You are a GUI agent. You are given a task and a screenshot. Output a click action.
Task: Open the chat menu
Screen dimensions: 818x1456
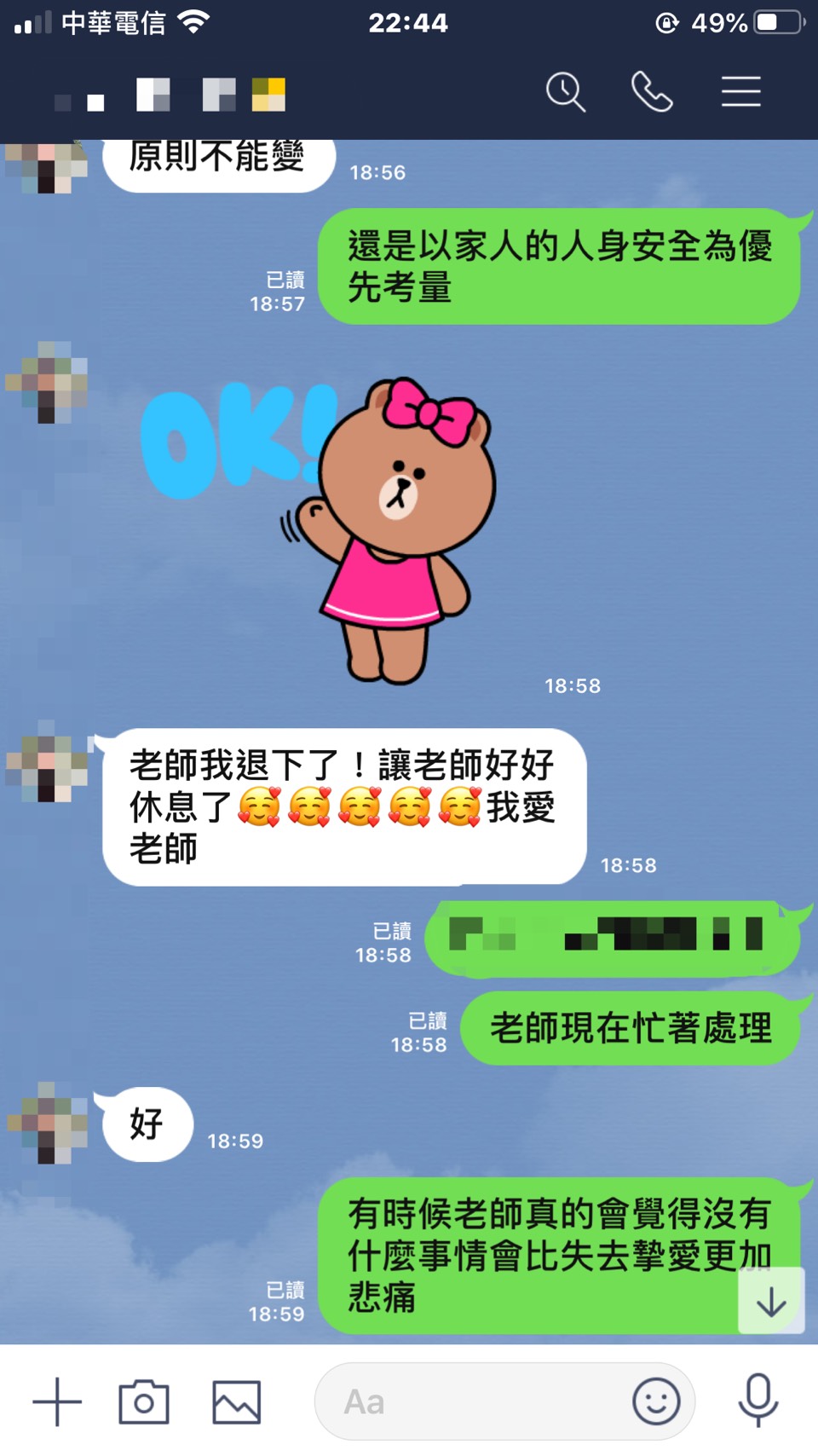(x=740, y=92)
